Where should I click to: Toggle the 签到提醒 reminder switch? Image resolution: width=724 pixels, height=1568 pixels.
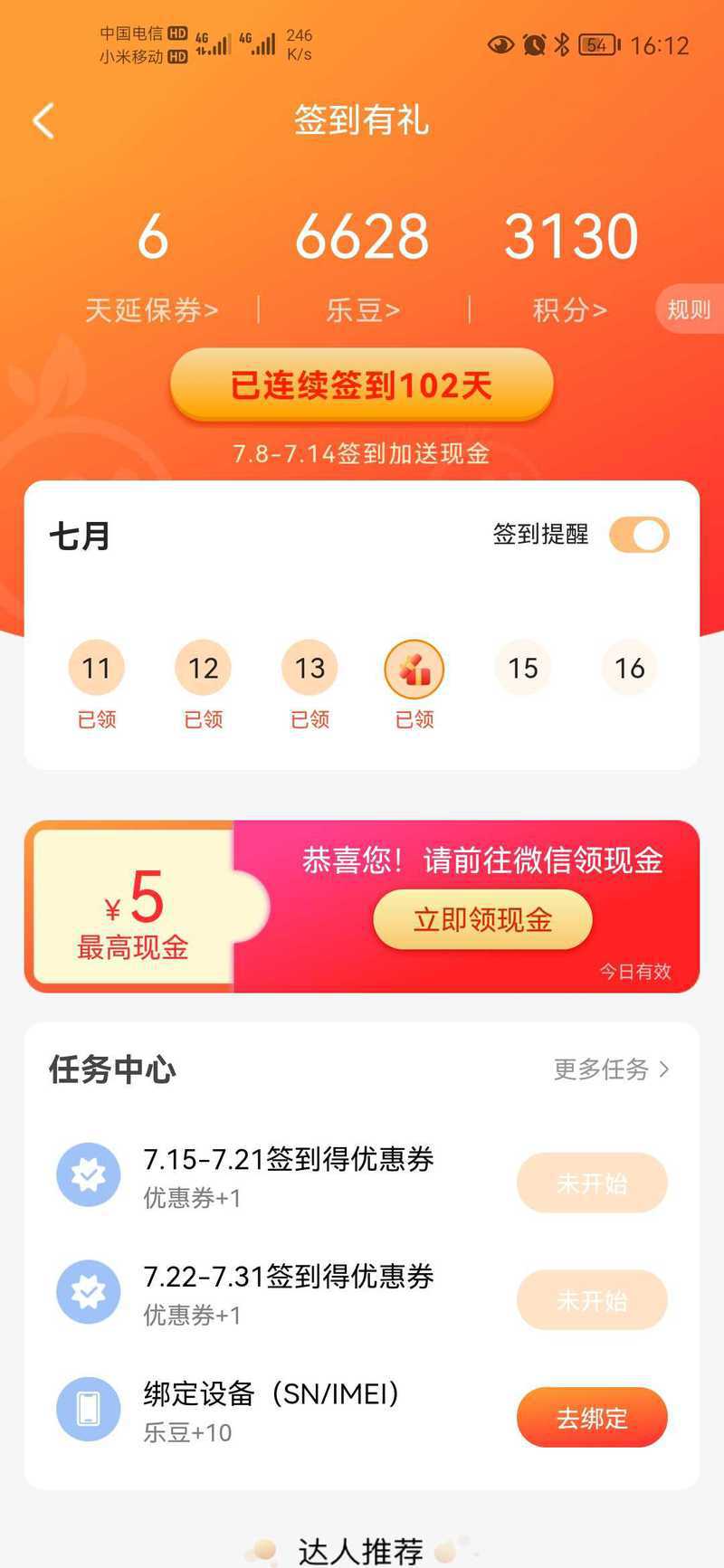639,535
